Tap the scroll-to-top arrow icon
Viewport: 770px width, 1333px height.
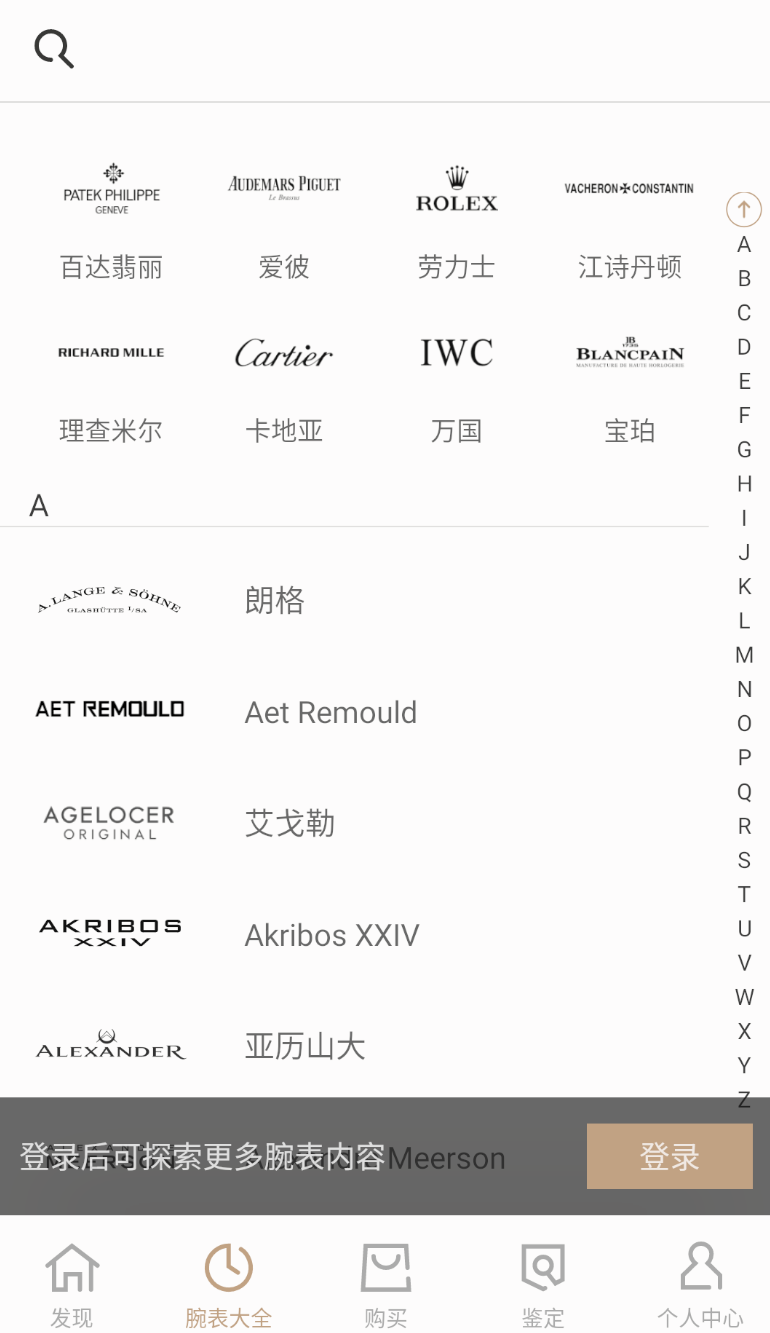pos(744,209)
